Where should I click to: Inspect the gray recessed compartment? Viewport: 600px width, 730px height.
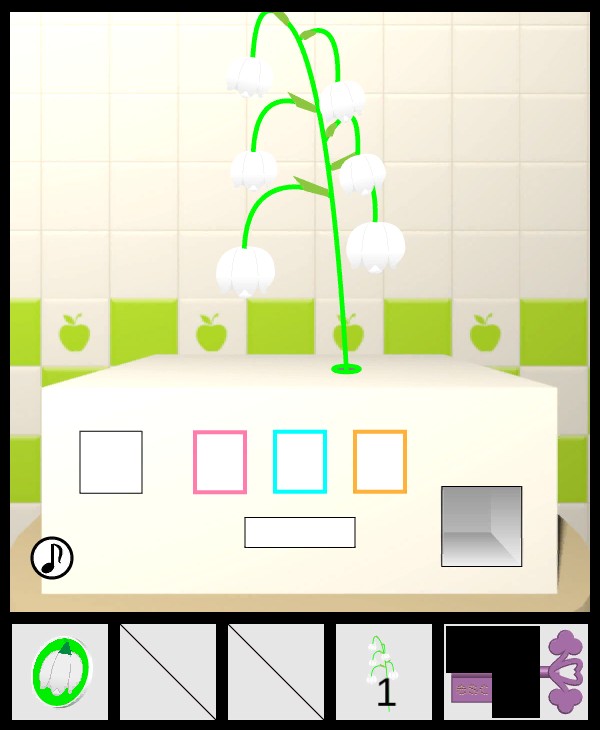pyautogui.click(x=481, y=526)
